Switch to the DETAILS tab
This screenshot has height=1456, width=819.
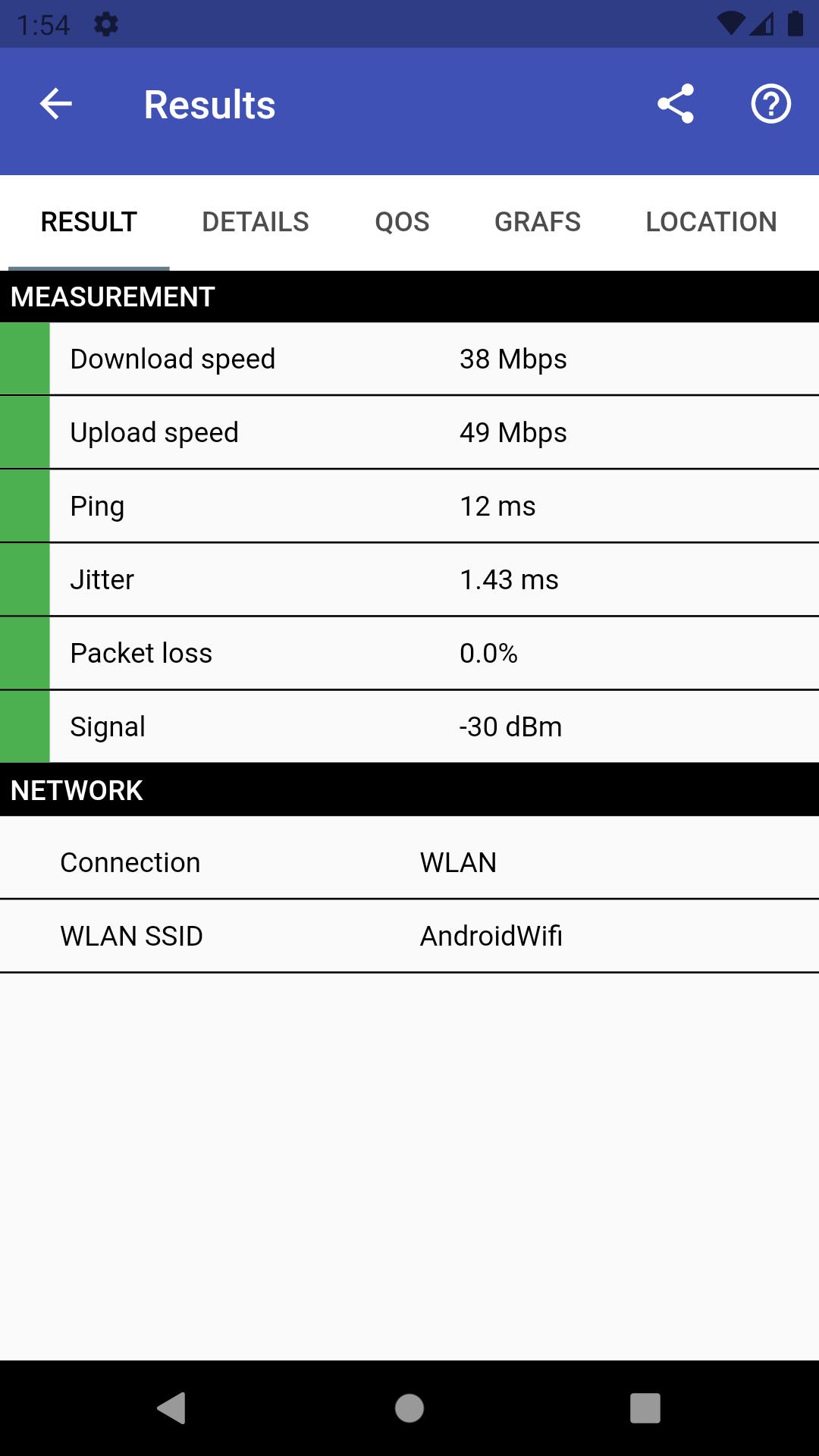256,221
